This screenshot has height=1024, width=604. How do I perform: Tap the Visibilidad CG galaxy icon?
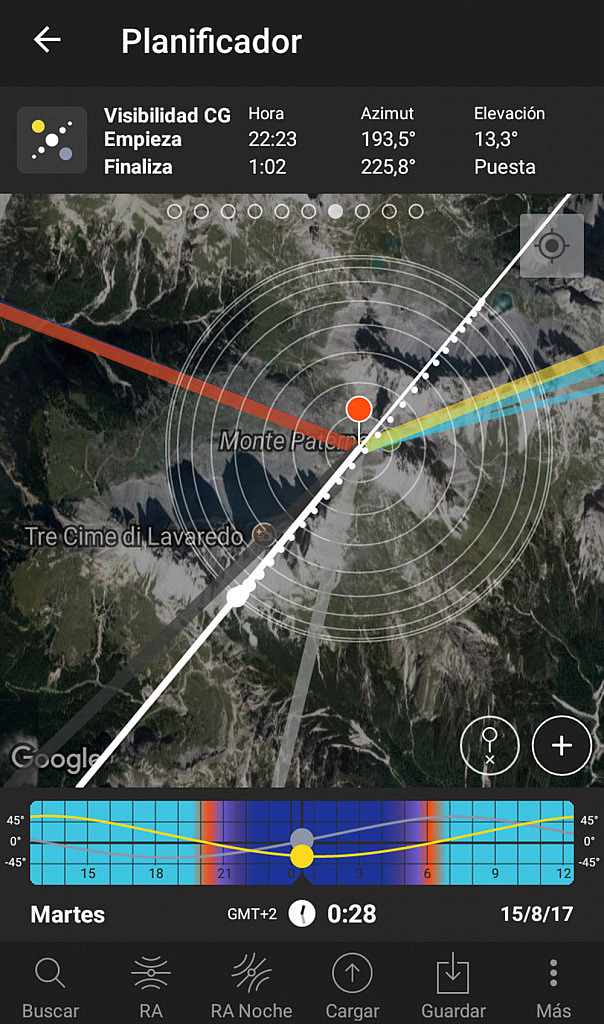point(52,140)
